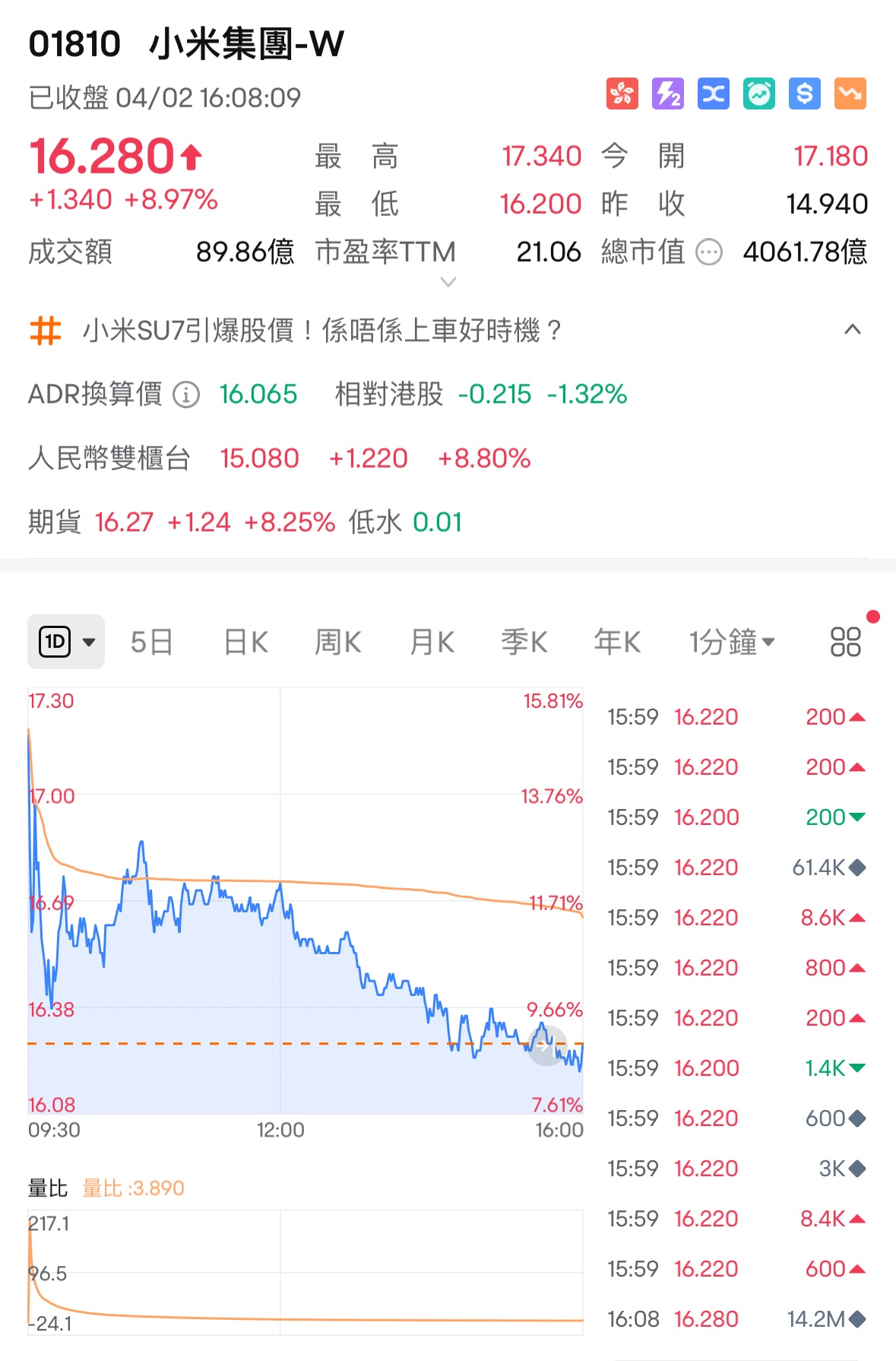
Task: Open the 1分鐘 interval dropdown
Action: coord(732,641)
